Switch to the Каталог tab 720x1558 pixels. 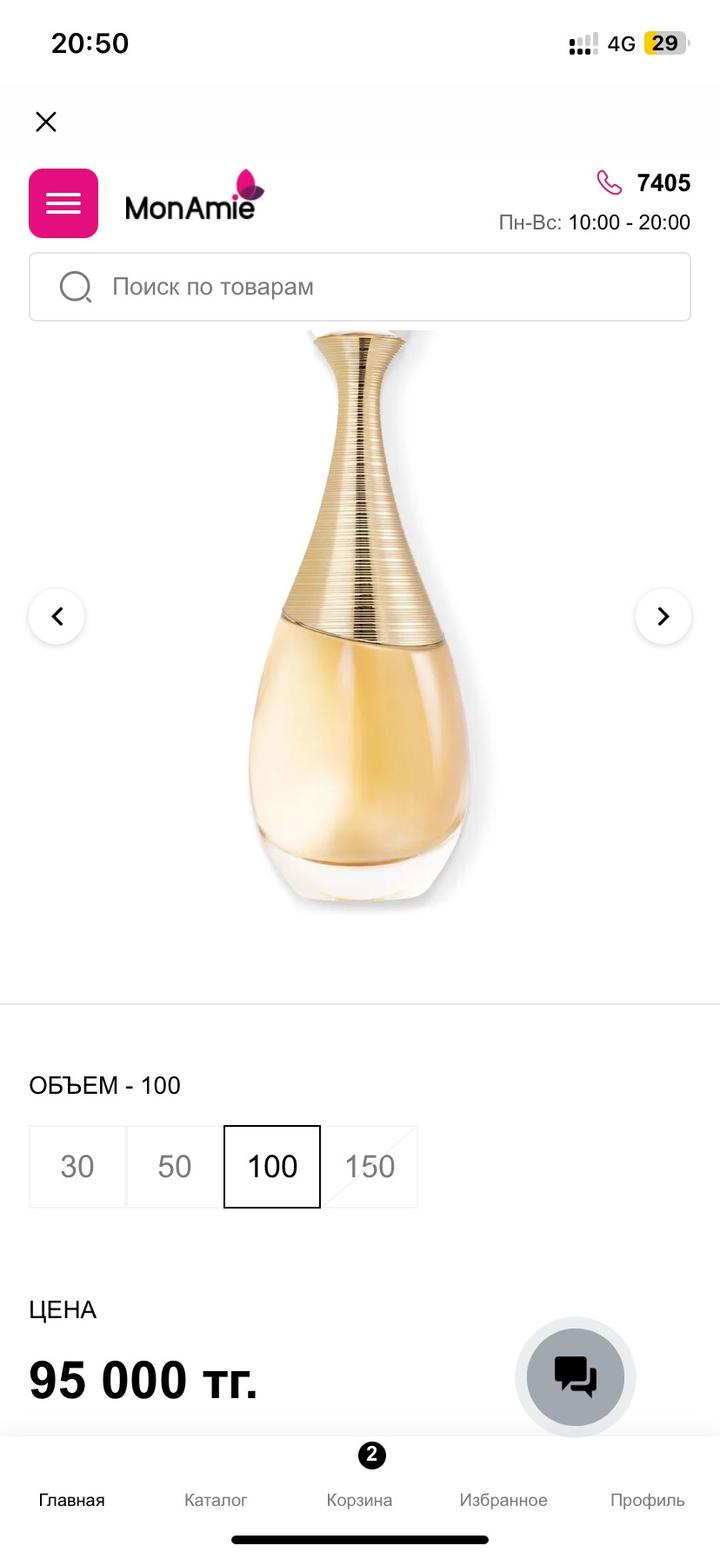216,1500
